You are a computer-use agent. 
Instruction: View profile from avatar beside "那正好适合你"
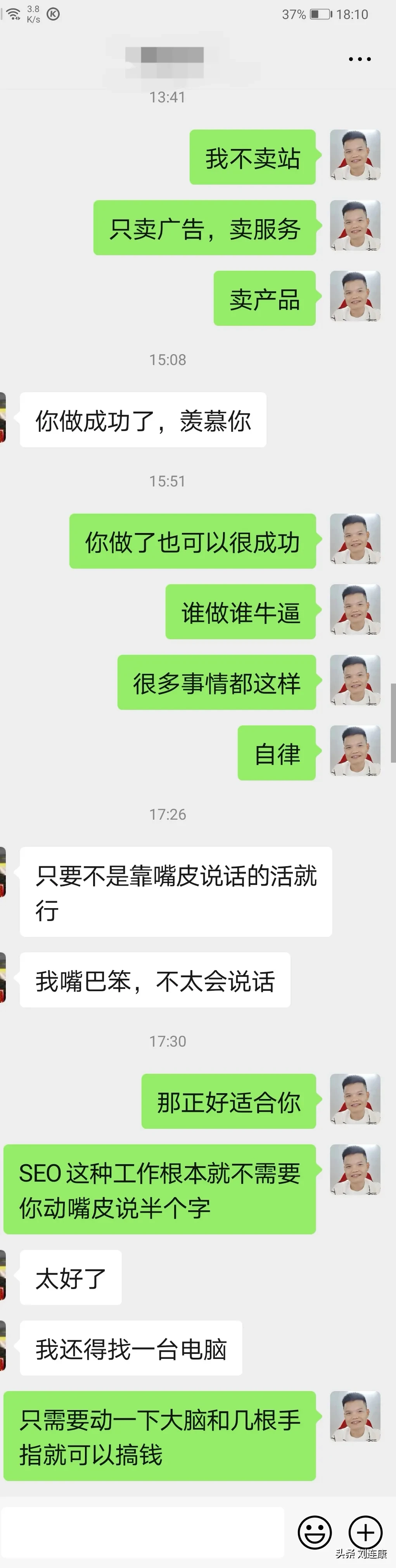click(355, 1099)
